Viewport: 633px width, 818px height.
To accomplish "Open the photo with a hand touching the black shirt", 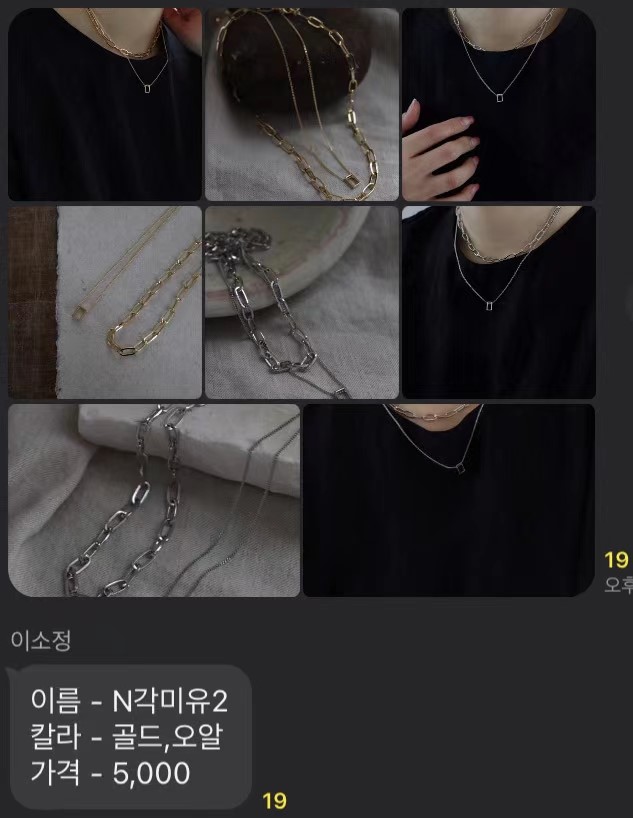I will (498, 104).
